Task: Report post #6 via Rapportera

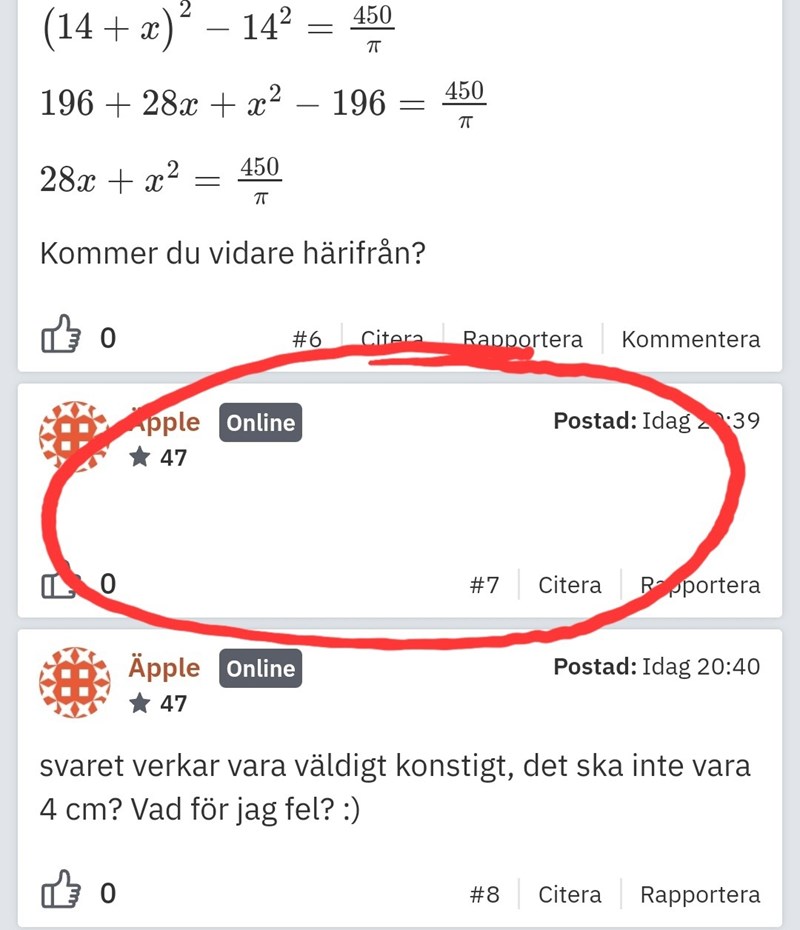Action: click(522, 339)
